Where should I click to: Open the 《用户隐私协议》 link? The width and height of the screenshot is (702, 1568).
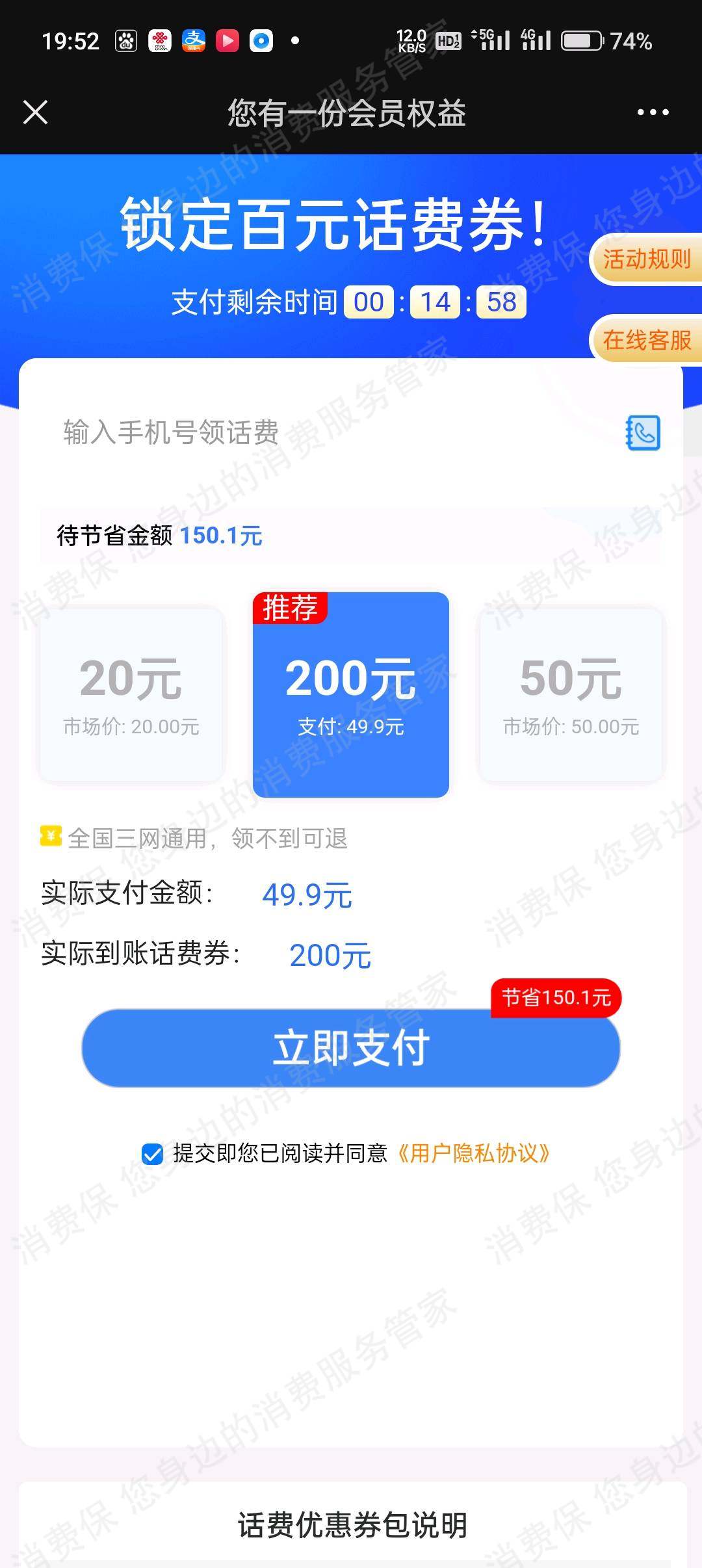473,1154
